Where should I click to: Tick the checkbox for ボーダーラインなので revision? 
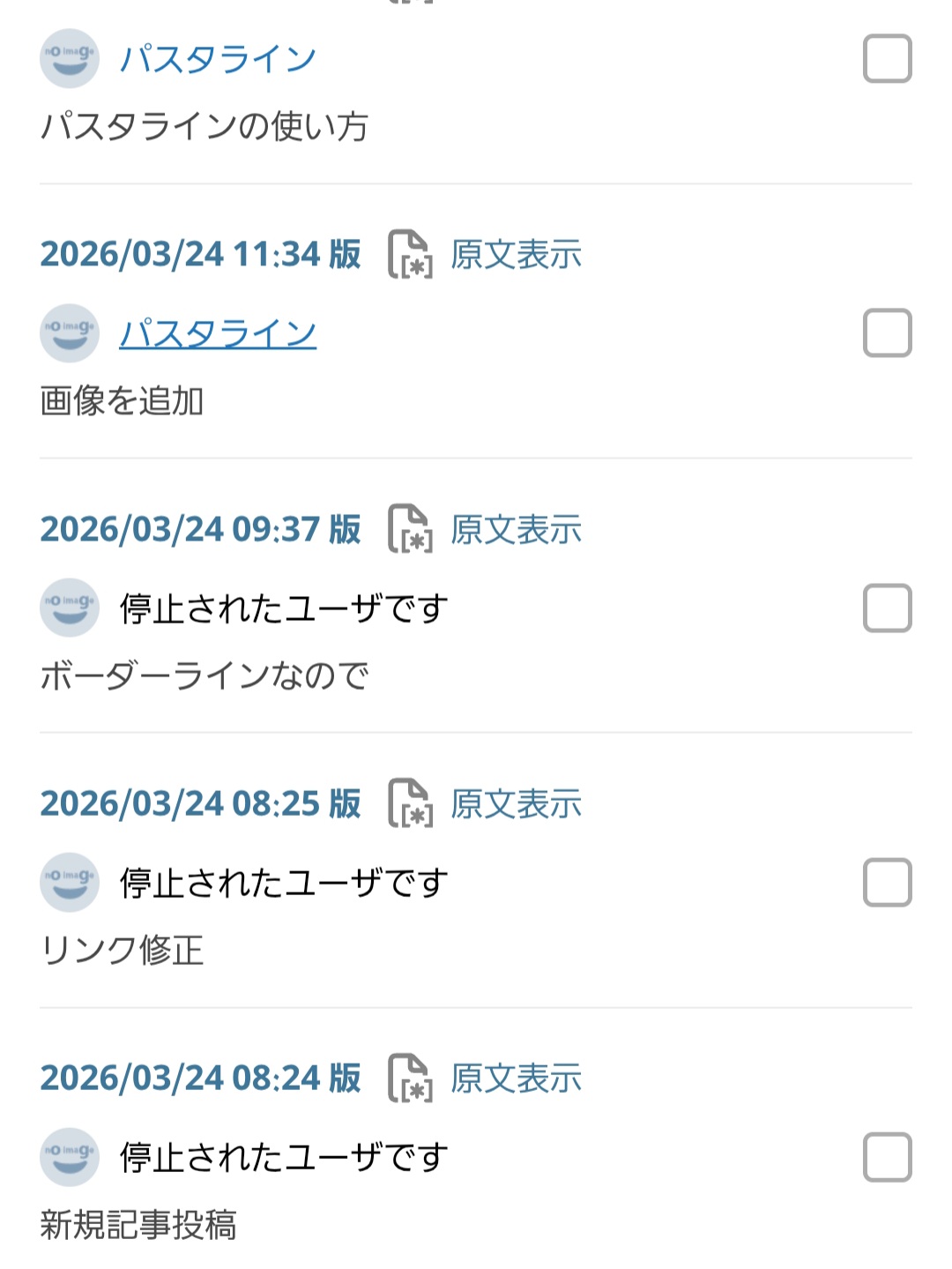pyautogui.click(x=887, y=608)
